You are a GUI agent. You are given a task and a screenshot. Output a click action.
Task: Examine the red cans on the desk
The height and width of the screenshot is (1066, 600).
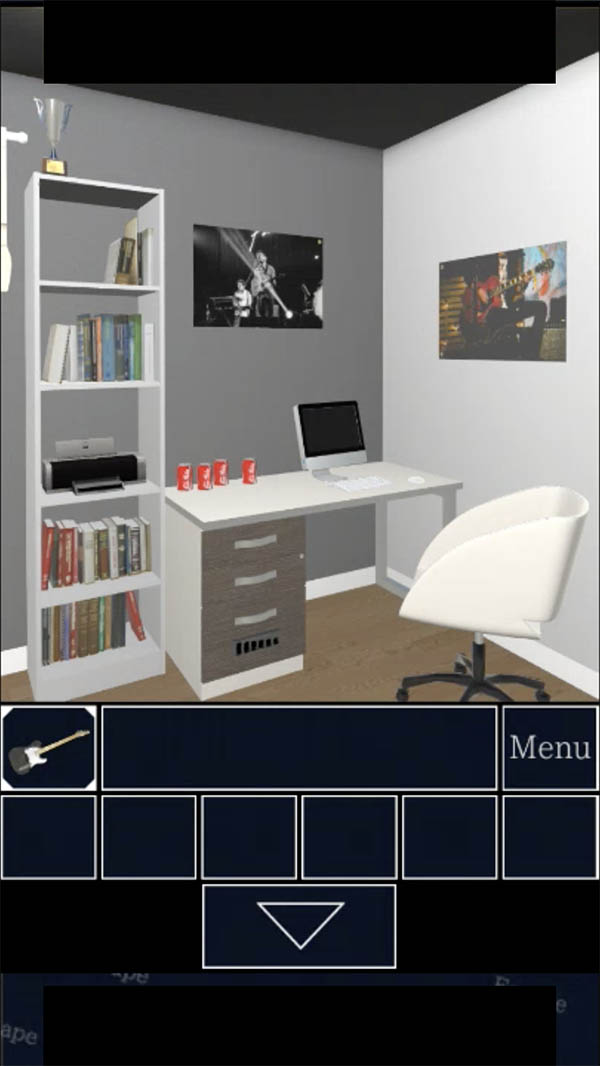tap(216, 473)
